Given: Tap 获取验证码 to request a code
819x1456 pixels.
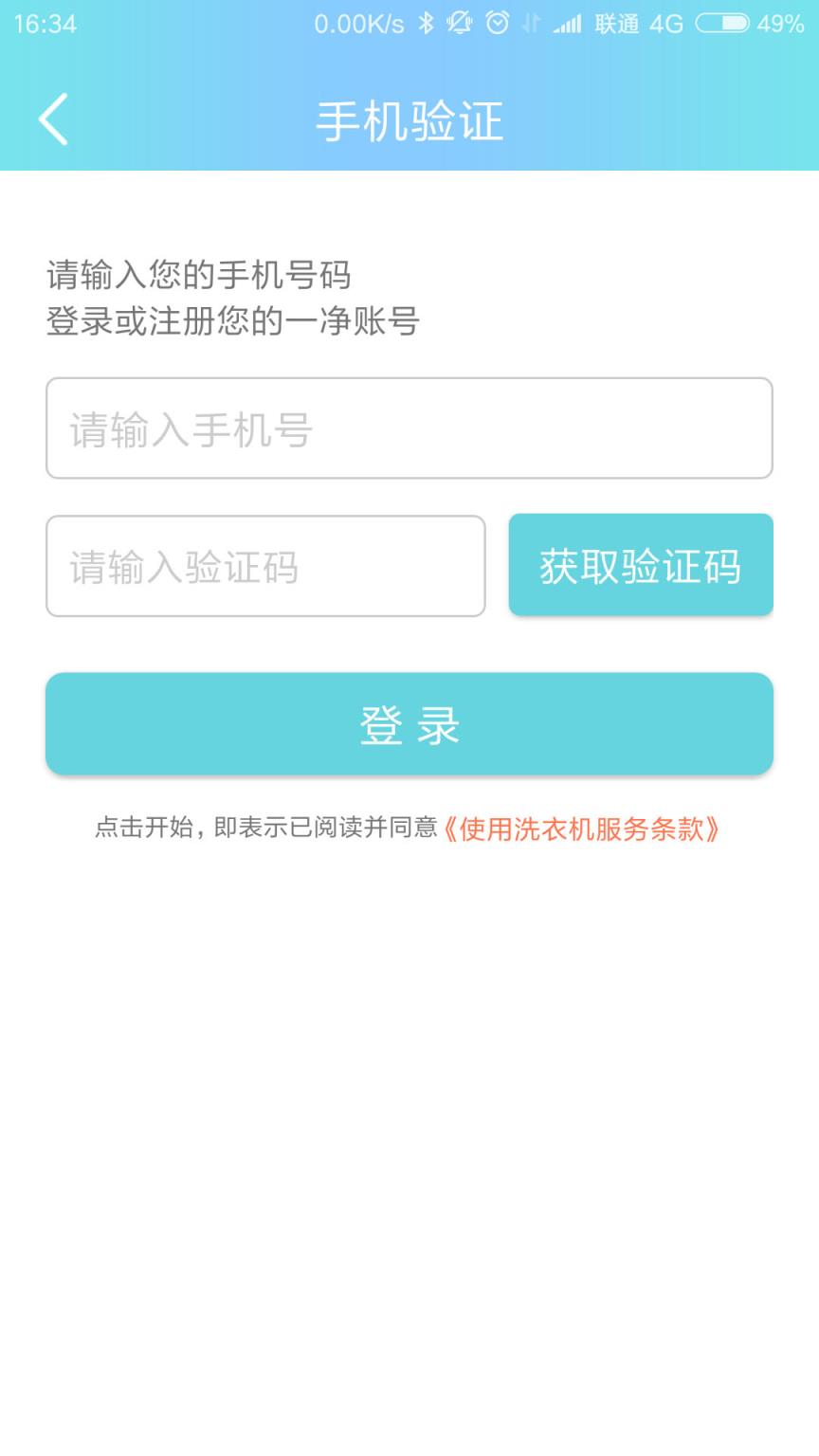Looking at the screenshot, I should [x=641, y=565].
